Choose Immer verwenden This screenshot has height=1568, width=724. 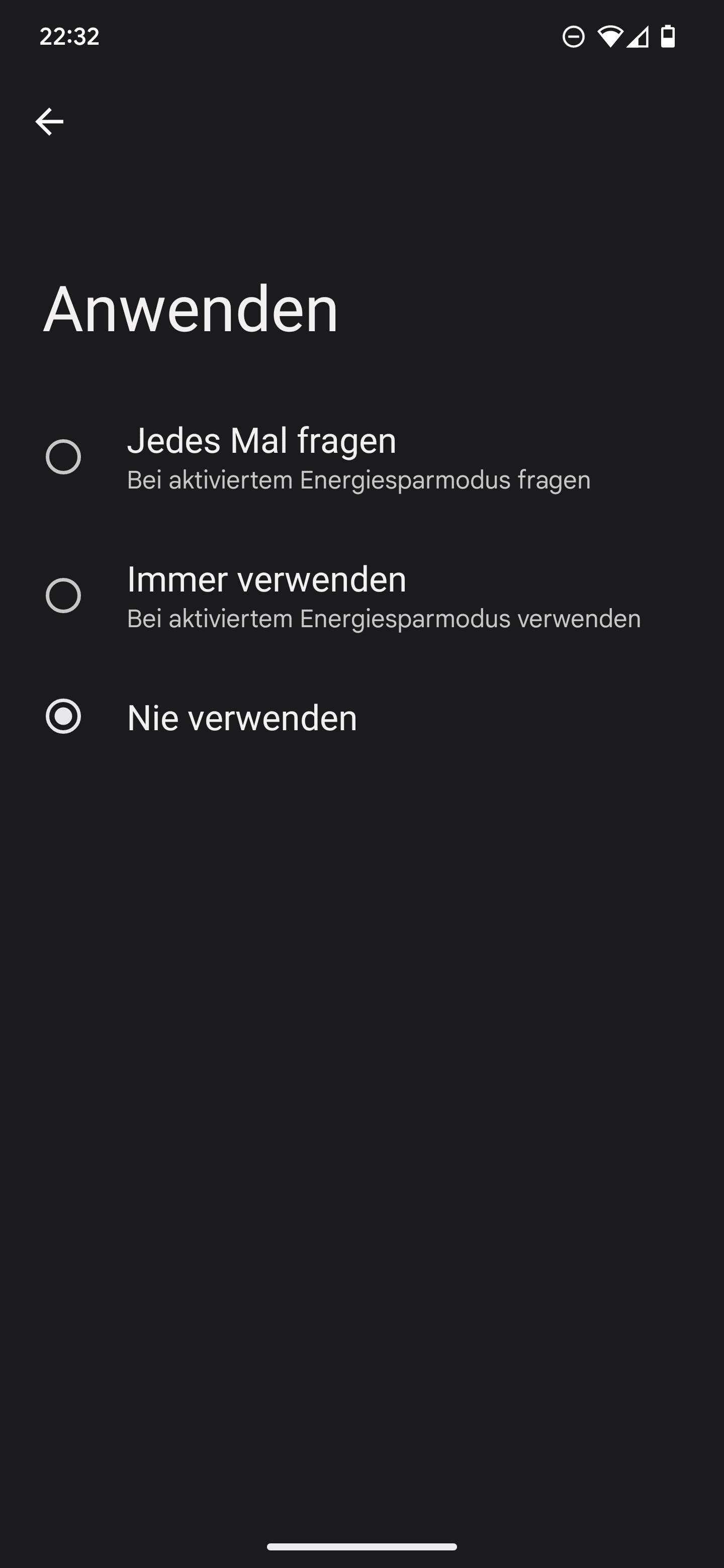(x=361, y=596)
